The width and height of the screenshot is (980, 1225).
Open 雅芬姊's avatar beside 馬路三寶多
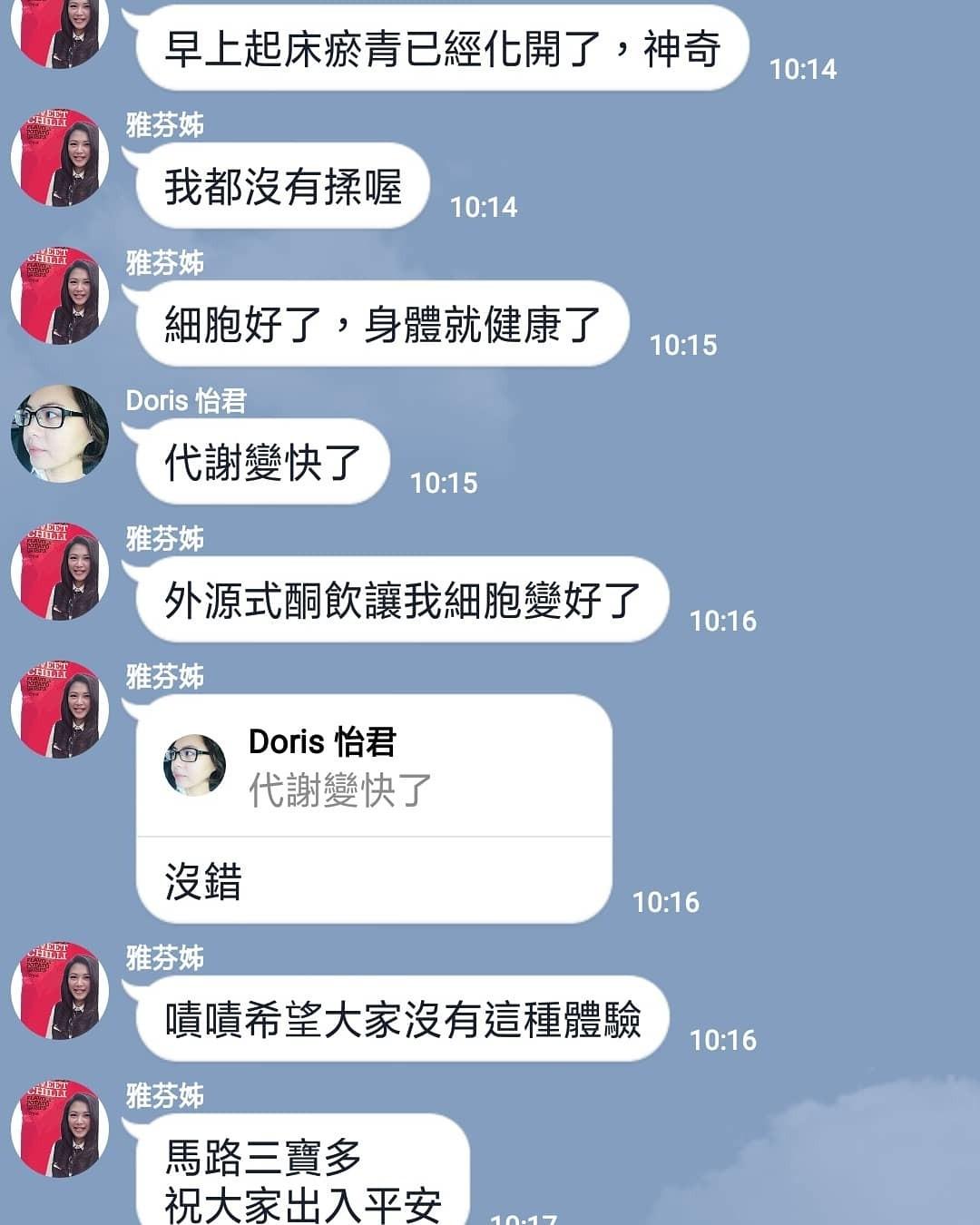coord(60,1129)
